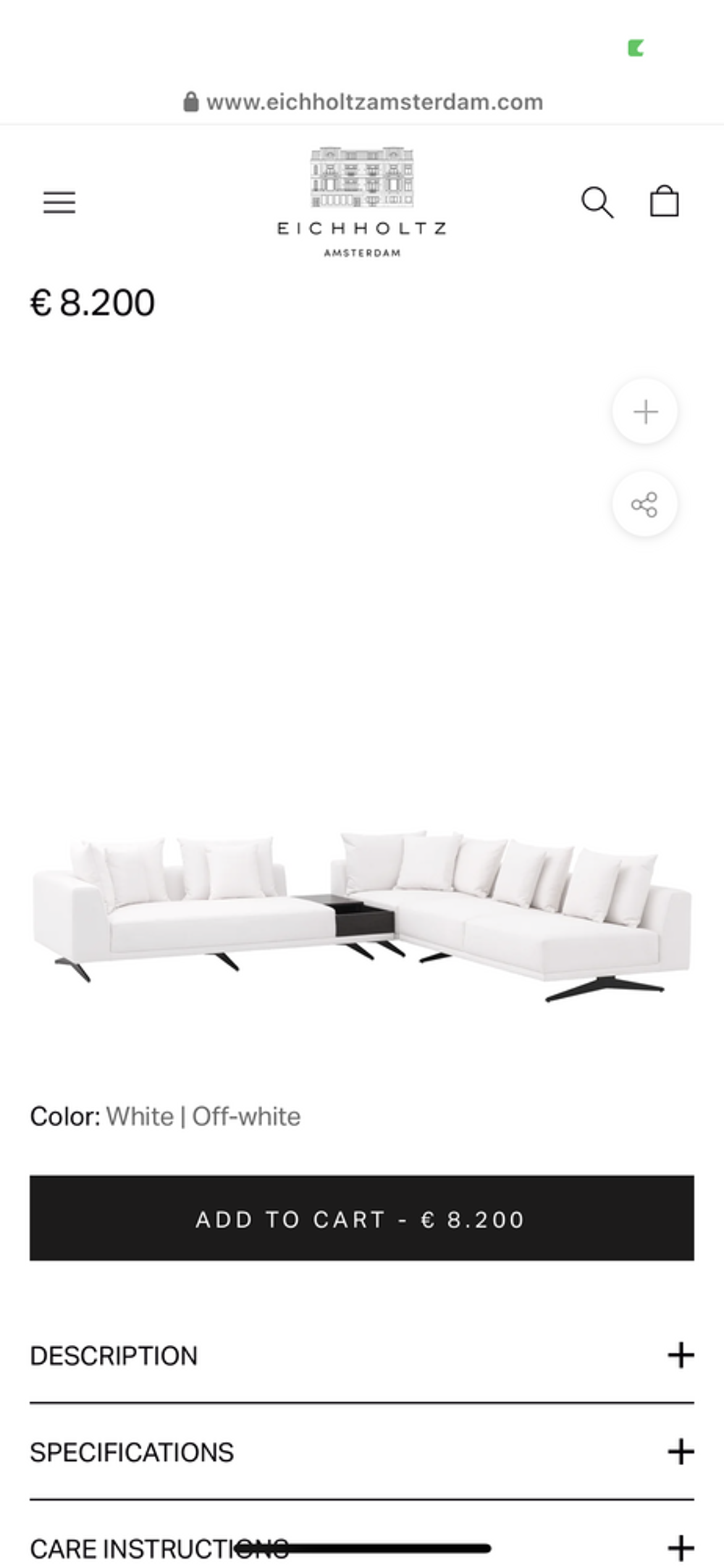Expand the Description section
The height and width of the screenshot is (1568, 724).
click(x=362, y=1355)
